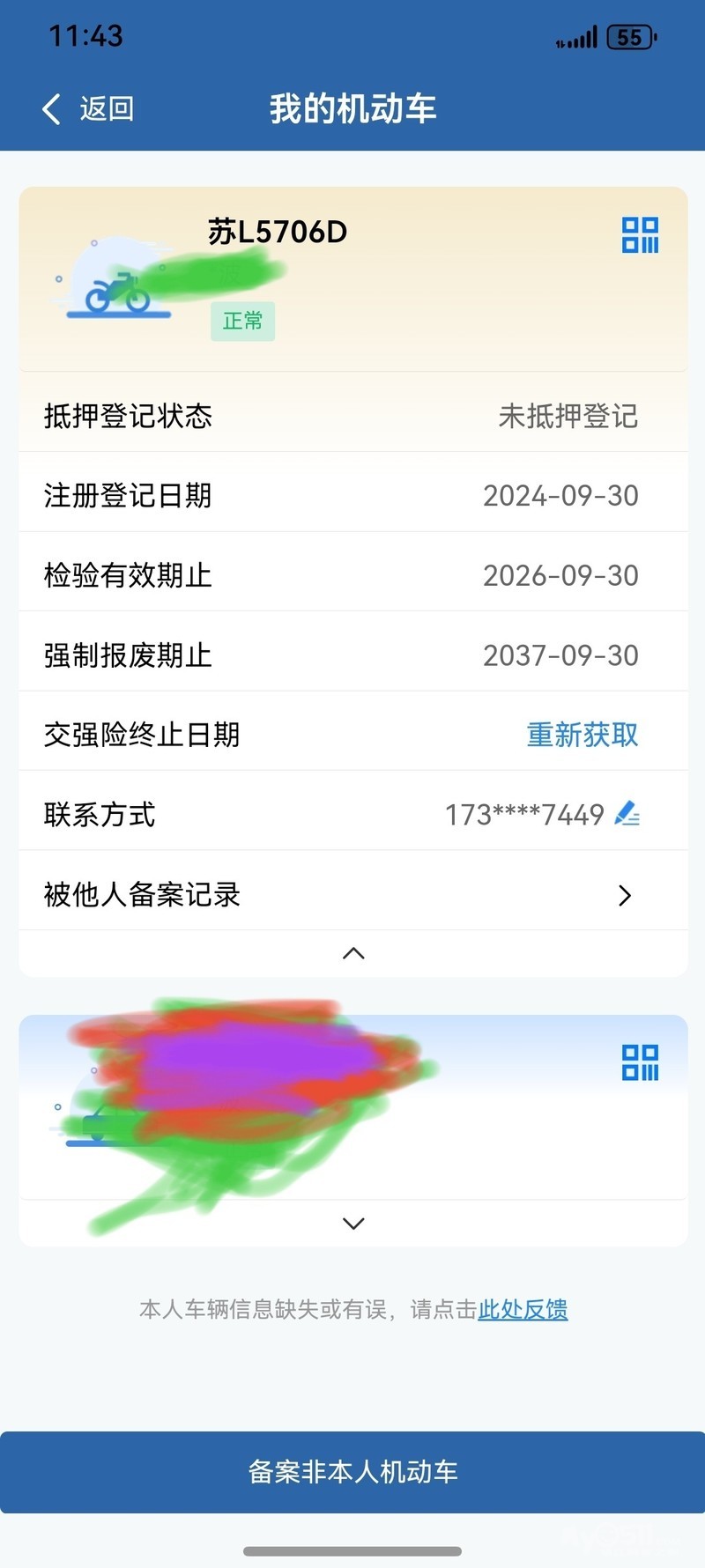
Task: Open the 此处反馈 feedback link
Action: pos(523,1310)
